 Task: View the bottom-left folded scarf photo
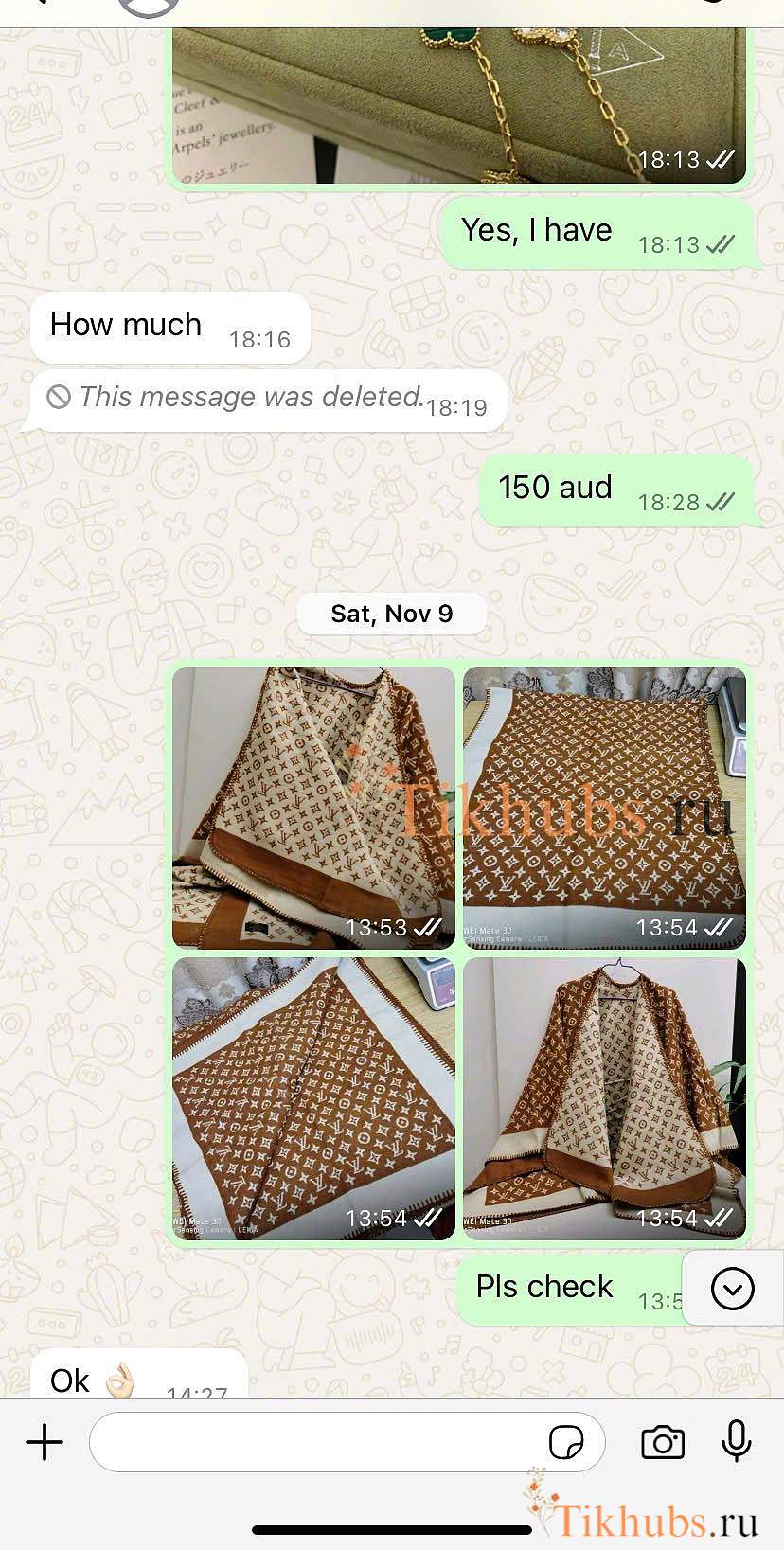(313, 1097)
